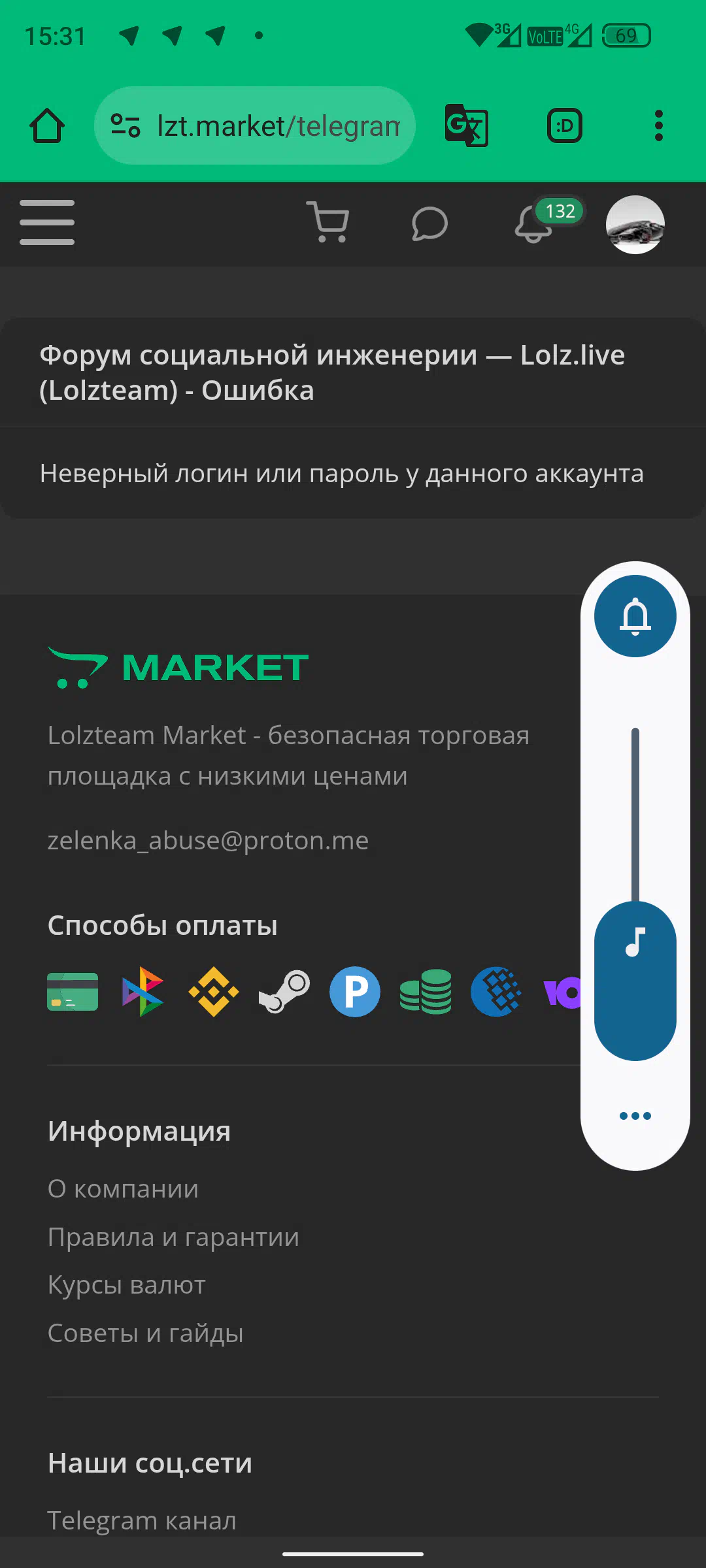Screen dimensions: 706x1568
Task: Open the О компании link
Action: click(123, 1189)
